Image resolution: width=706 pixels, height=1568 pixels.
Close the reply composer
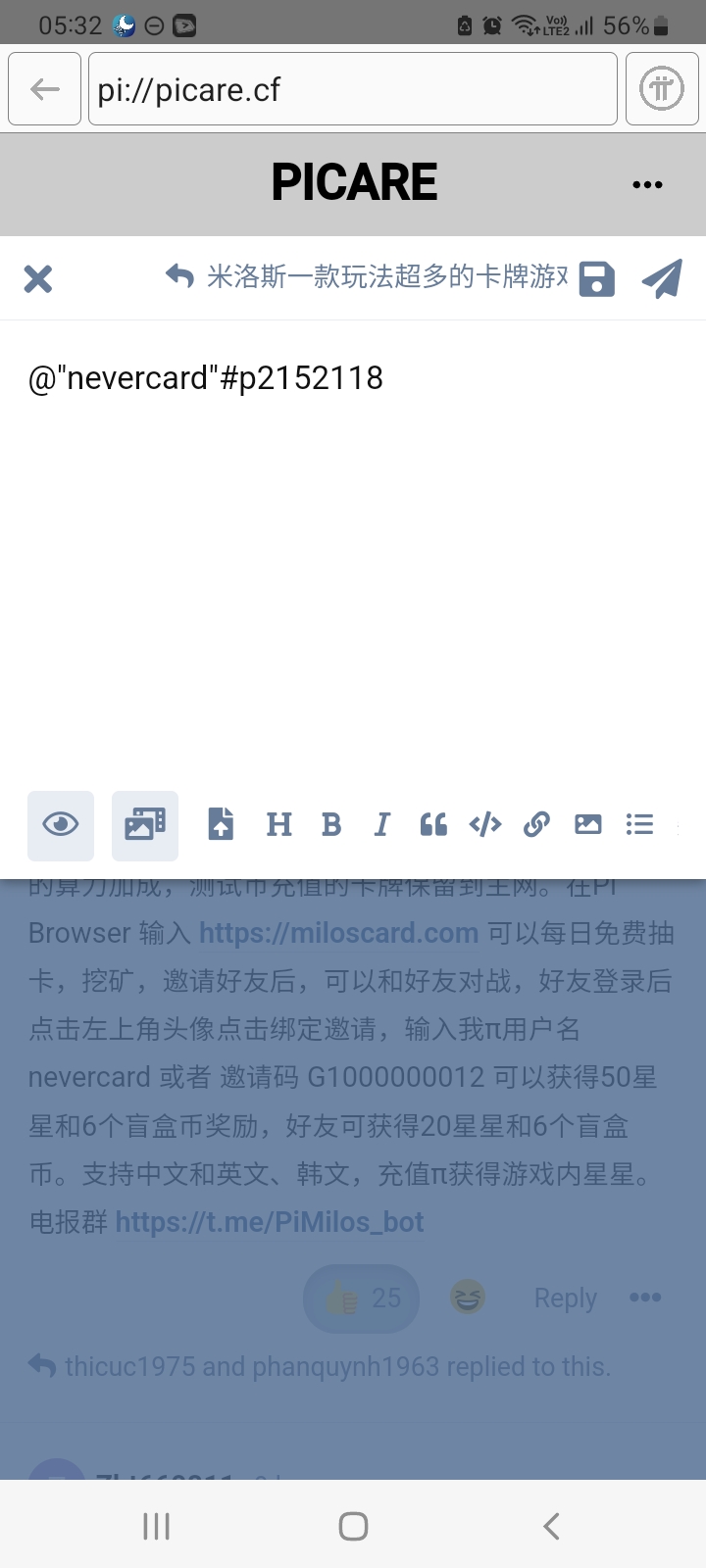(38, 279)
